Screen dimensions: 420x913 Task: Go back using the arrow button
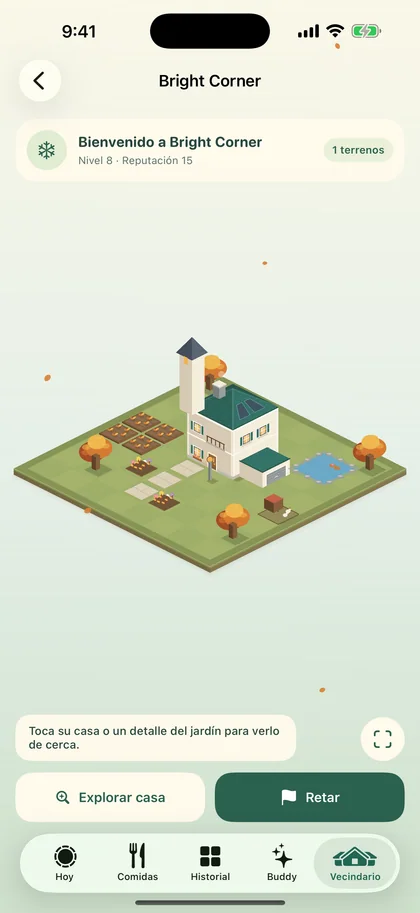[x=40, y=80]
